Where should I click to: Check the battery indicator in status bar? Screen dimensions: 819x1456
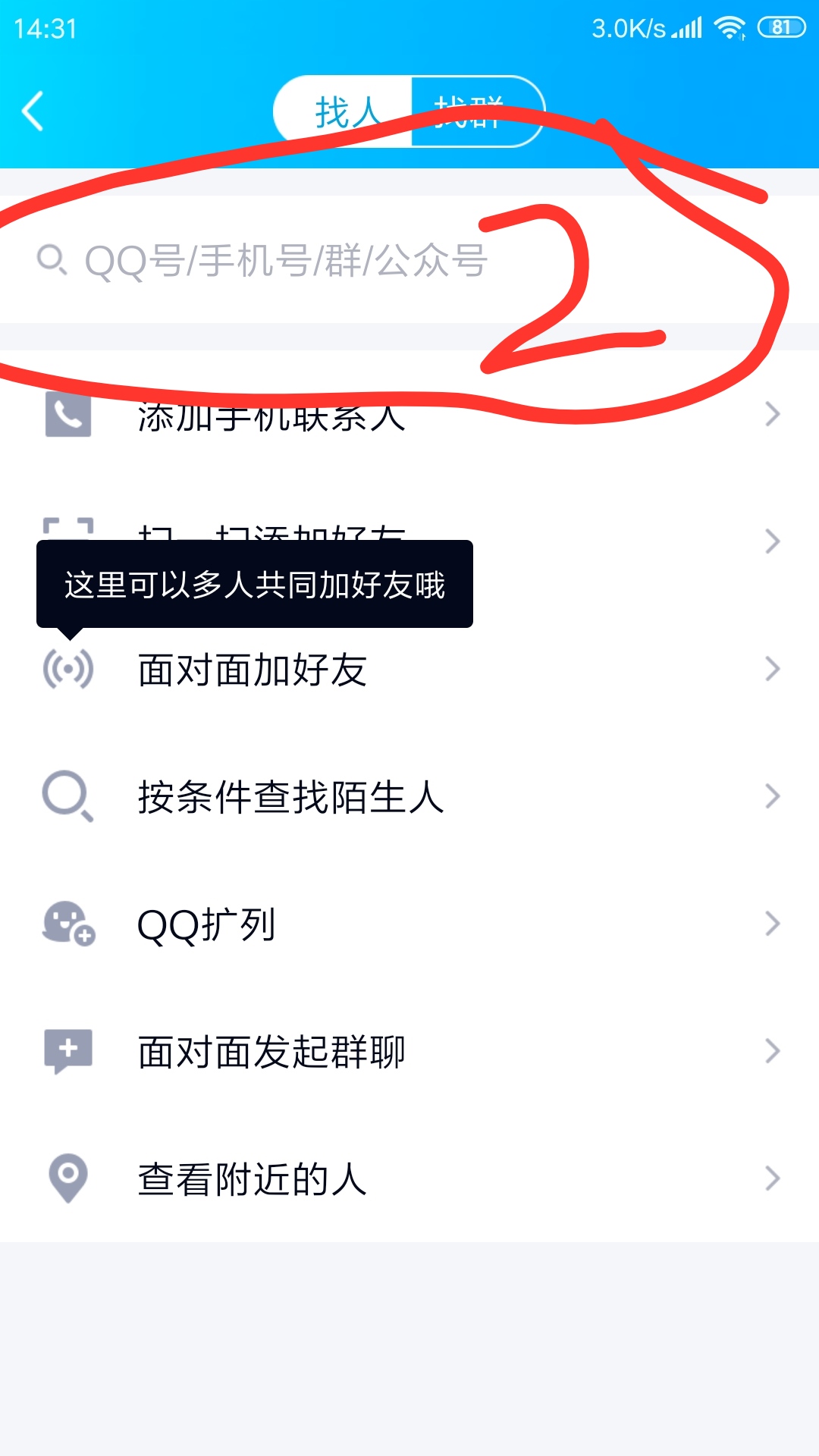click(781, 25)
